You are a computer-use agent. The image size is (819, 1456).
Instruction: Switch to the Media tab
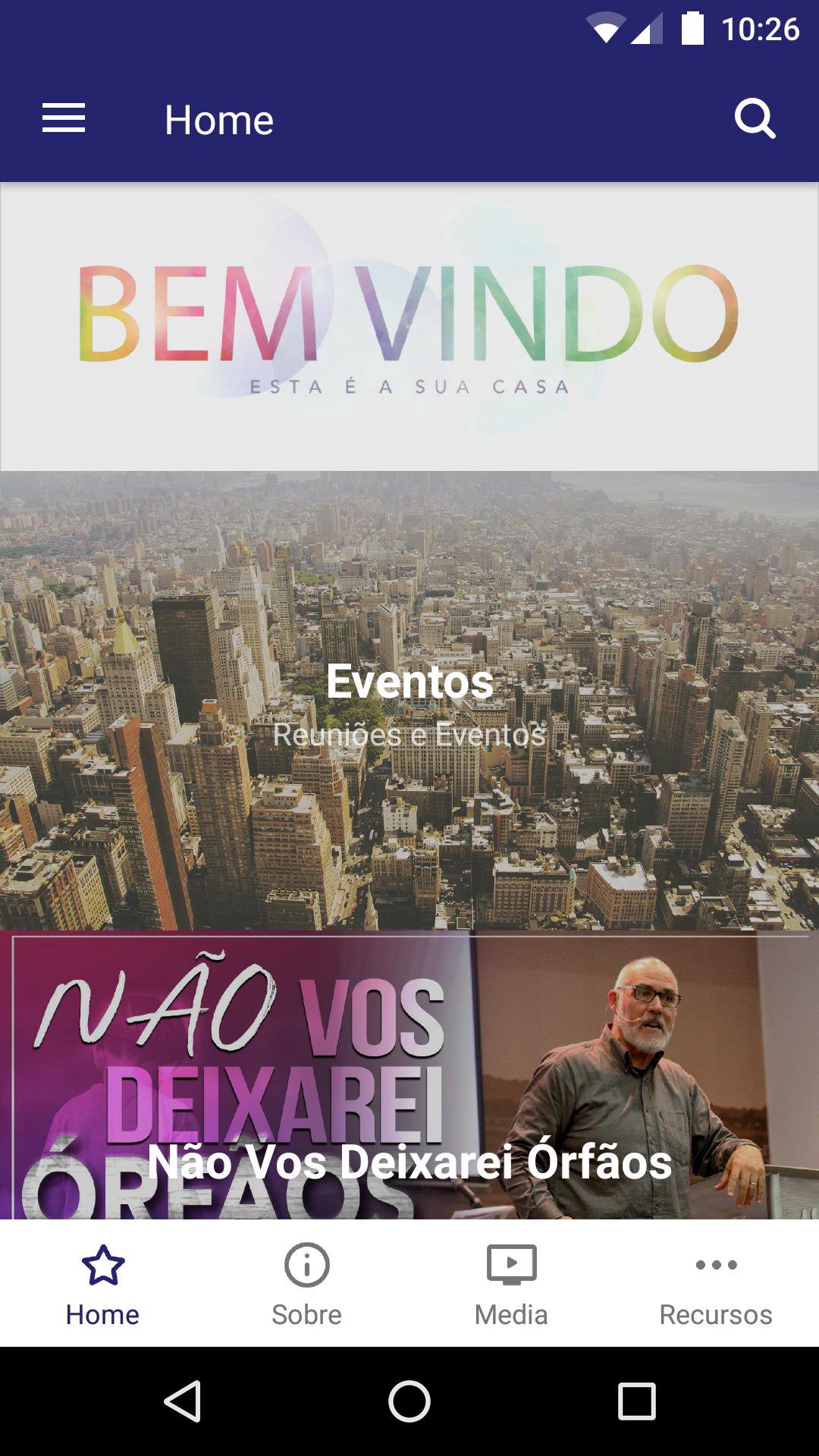click(512, 1283)
